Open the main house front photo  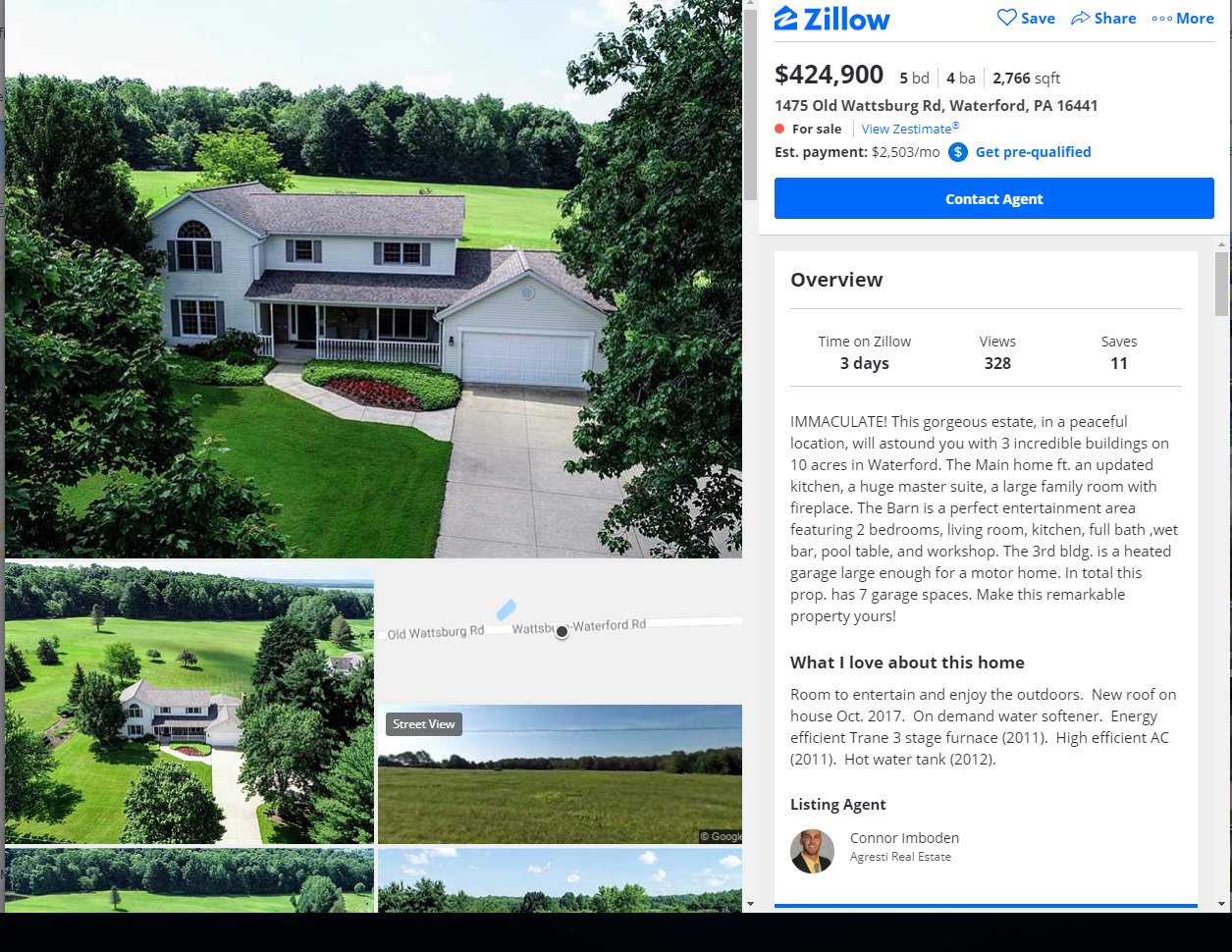(x=373, y=280)
